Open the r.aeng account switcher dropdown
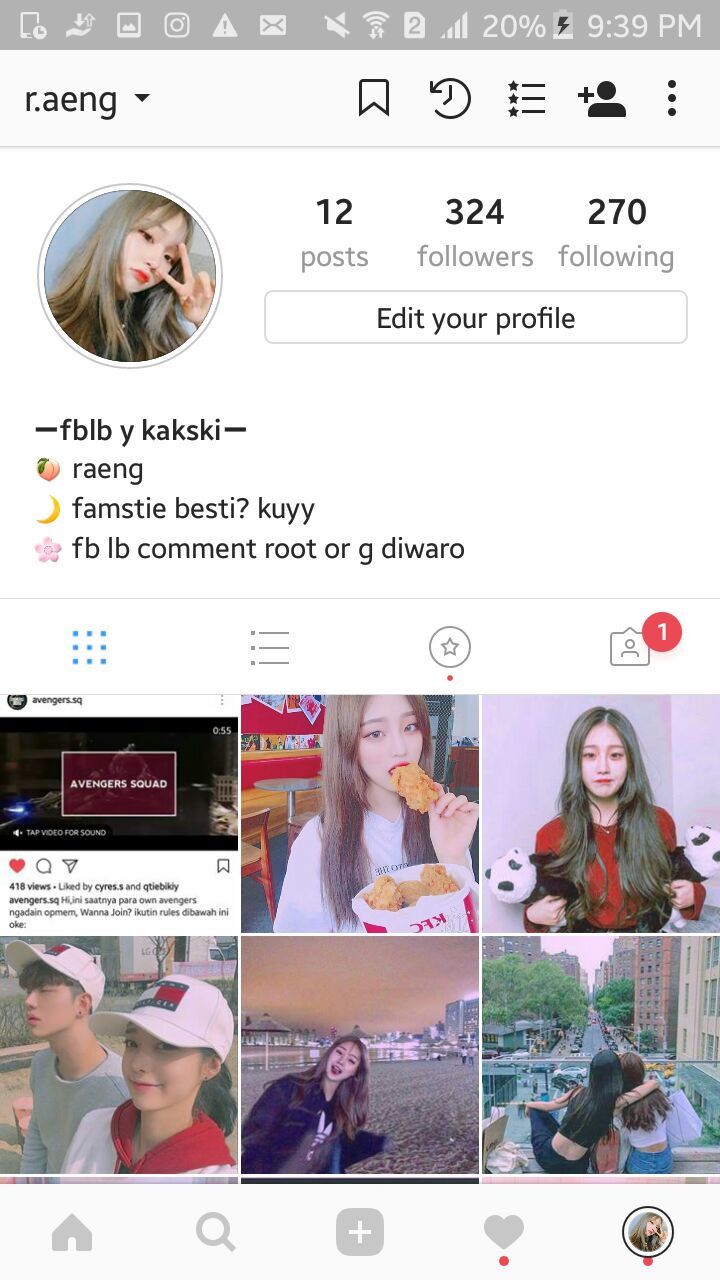 click(x=88, y=99)
